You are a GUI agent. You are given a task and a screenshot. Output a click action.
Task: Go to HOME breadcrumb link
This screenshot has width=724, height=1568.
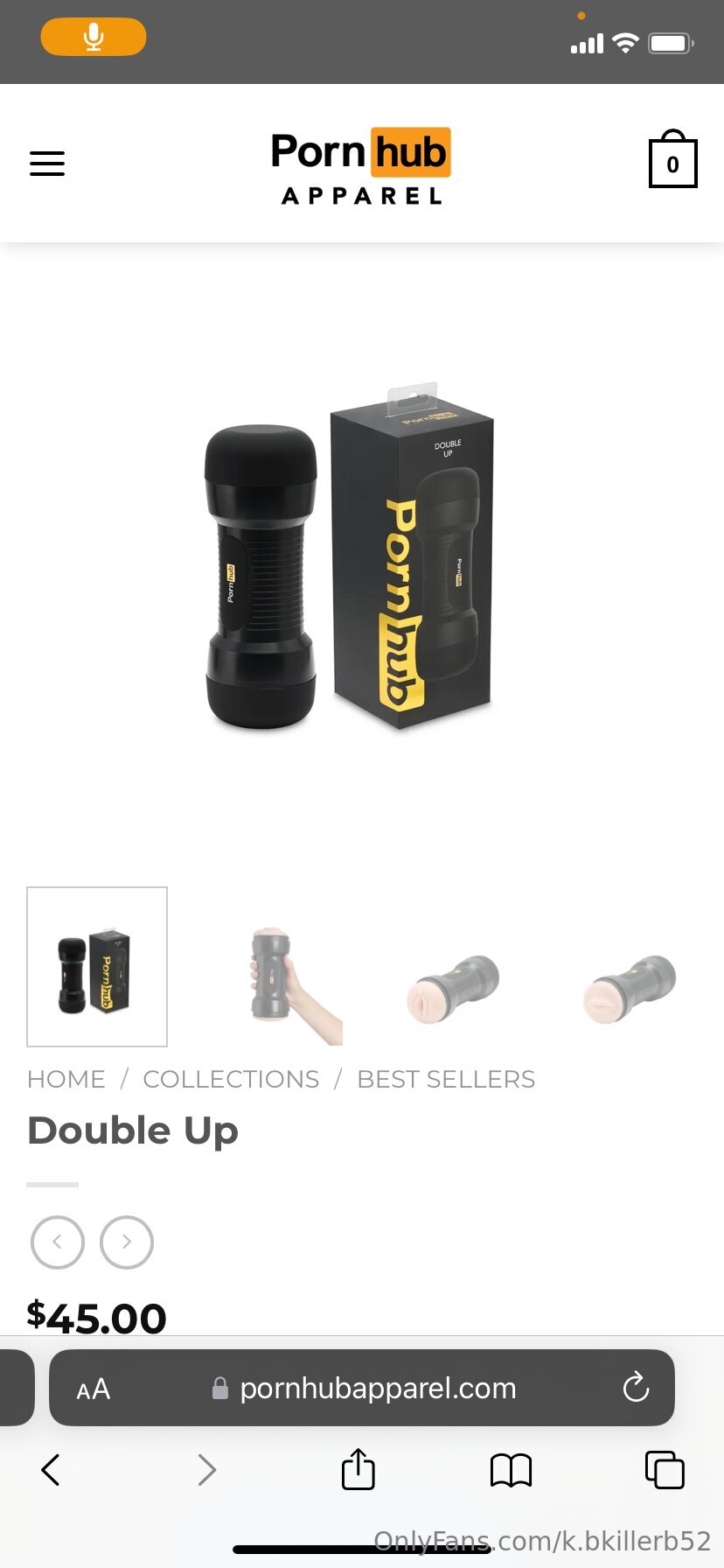coord(66,1080)
